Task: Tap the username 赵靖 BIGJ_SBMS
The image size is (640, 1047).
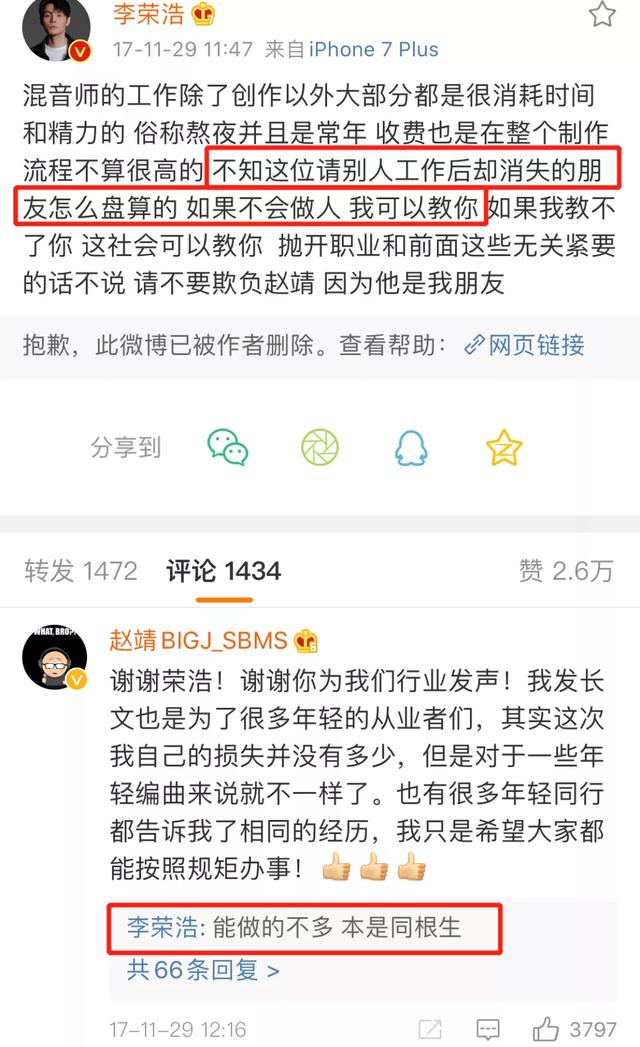Action: coord(198,640)
